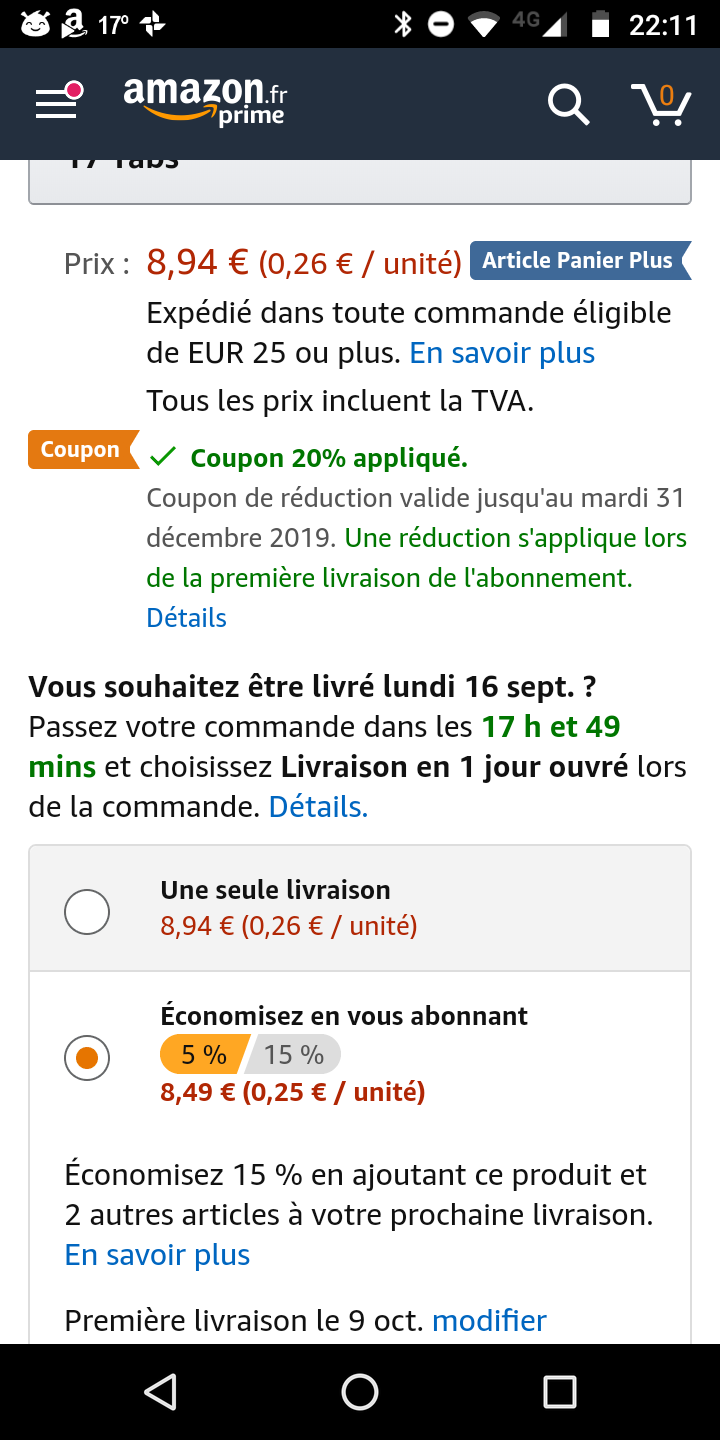This screenshot has width=720, height=1440.
Task: Open the search magnifier
Action: click(568, 103)
